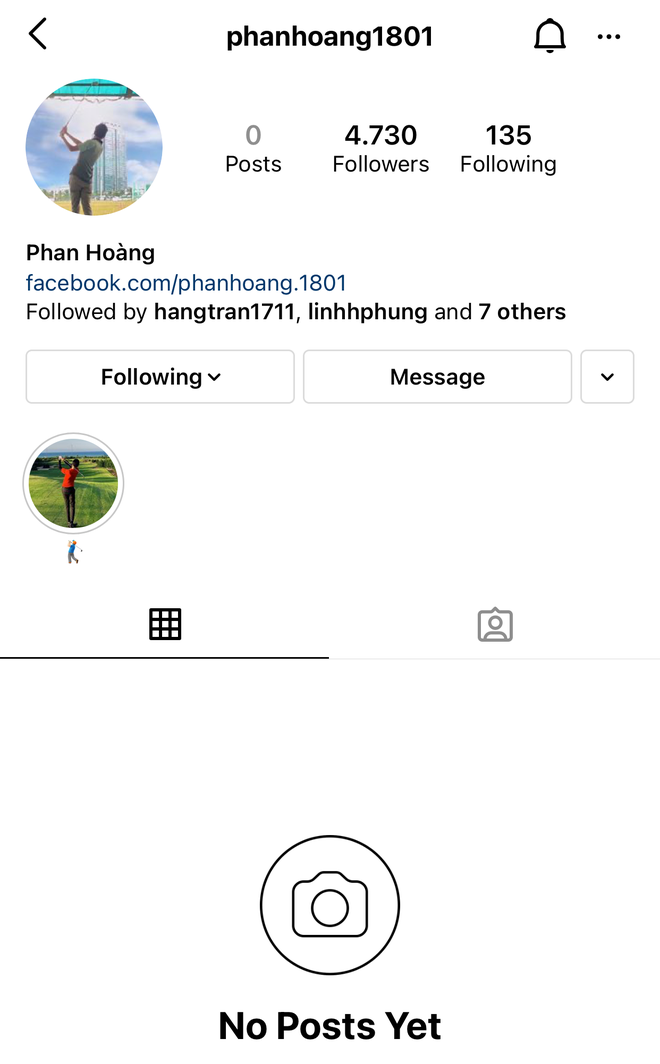Message Phan Hoàng
The image size is (660, 1064).
(x=437, y=377)
